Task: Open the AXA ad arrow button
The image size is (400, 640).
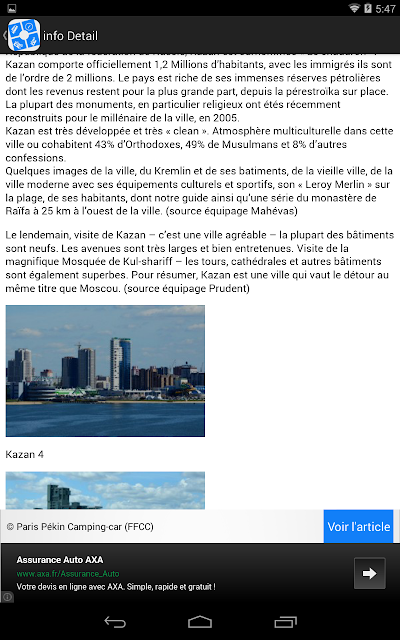Action: click(369, 573)
